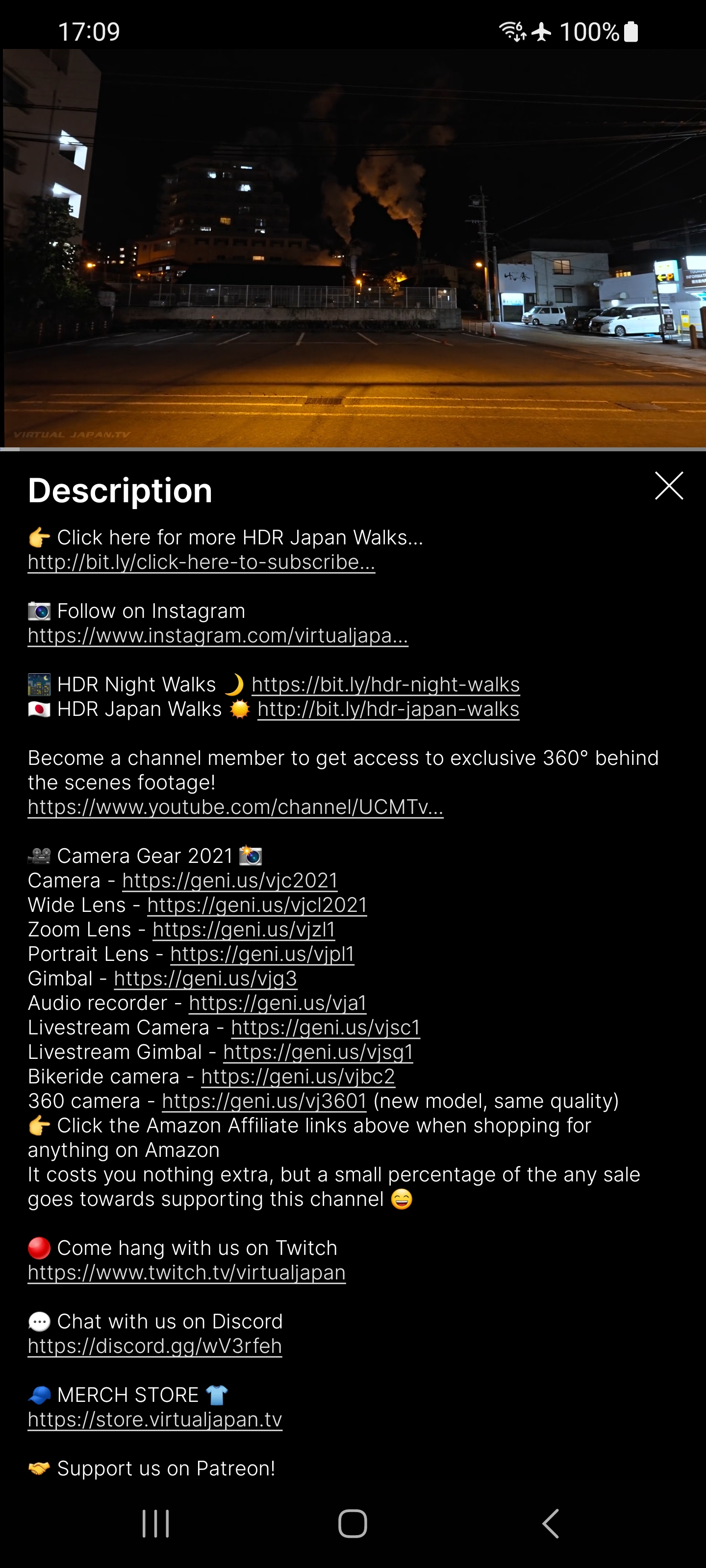Open the click-here-to-subscribe bit.ly link
Image resolution: width=706 pixels, height=1568 pixels.
coord(201,562)
